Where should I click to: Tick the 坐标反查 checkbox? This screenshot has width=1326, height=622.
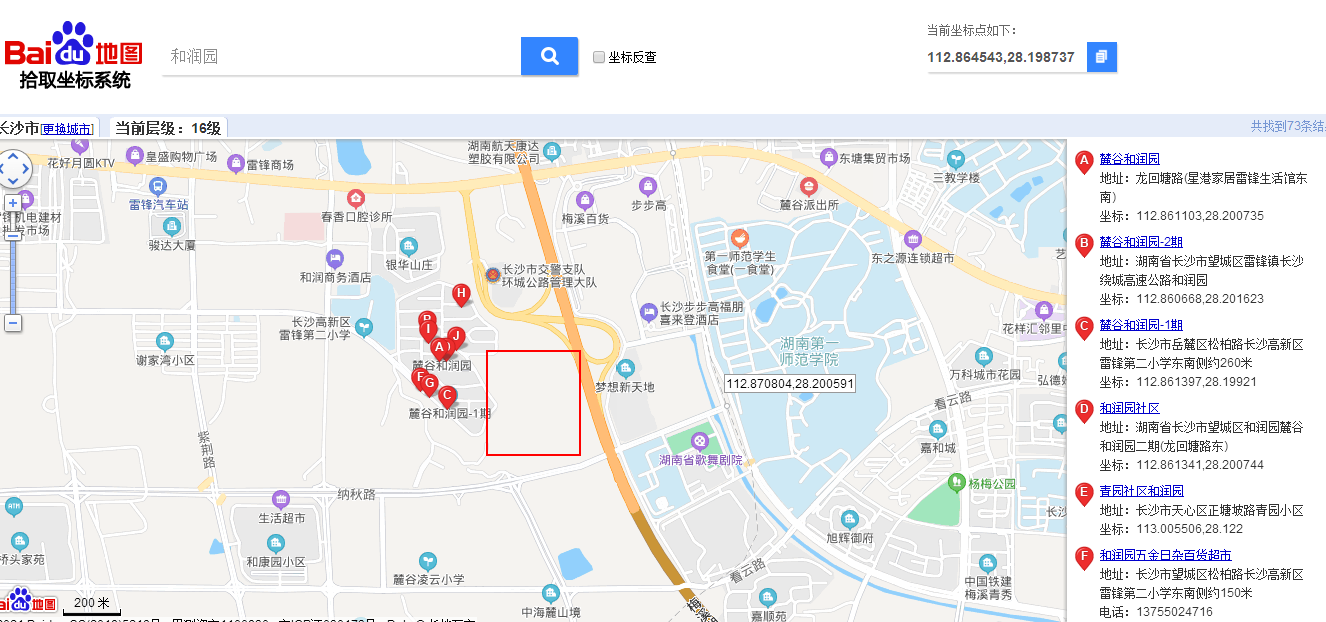pyautogui.click(x=599, y=57)
